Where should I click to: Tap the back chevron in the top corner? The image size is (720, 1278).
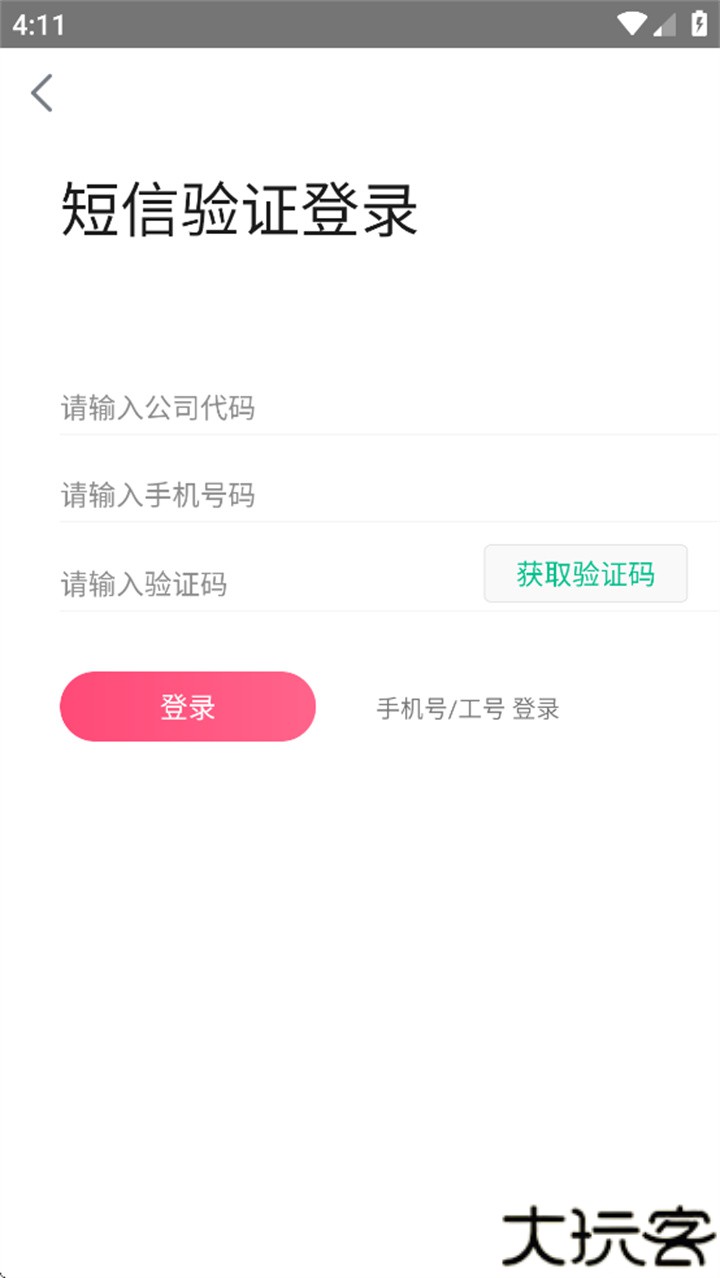pos(40,92)
